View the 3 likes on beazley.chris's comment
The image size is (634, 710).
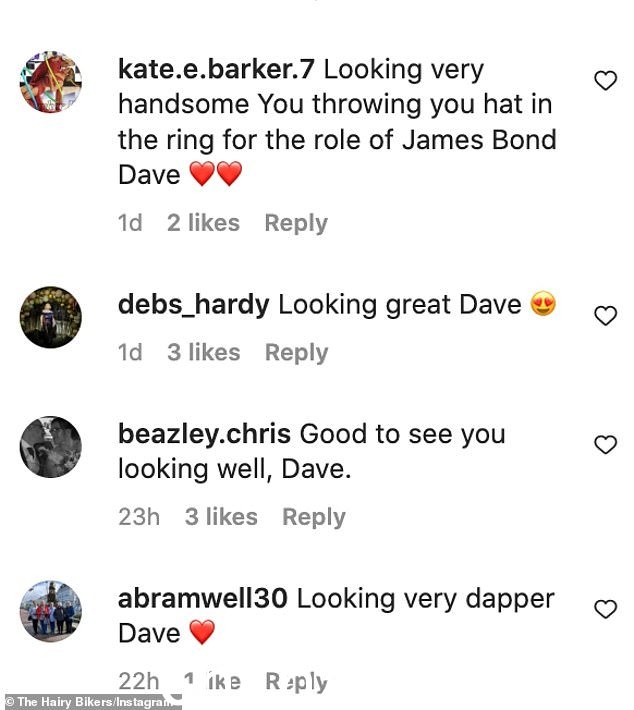pos(220,517)
